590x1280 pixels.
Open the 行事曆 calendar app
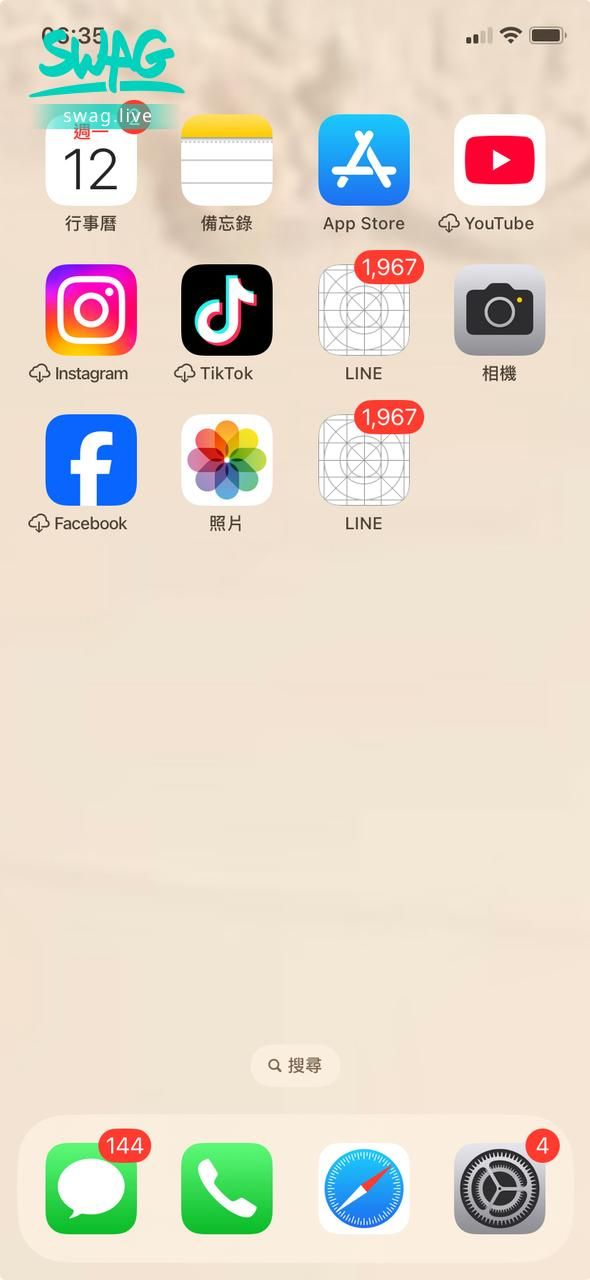[x=91, y=160]
